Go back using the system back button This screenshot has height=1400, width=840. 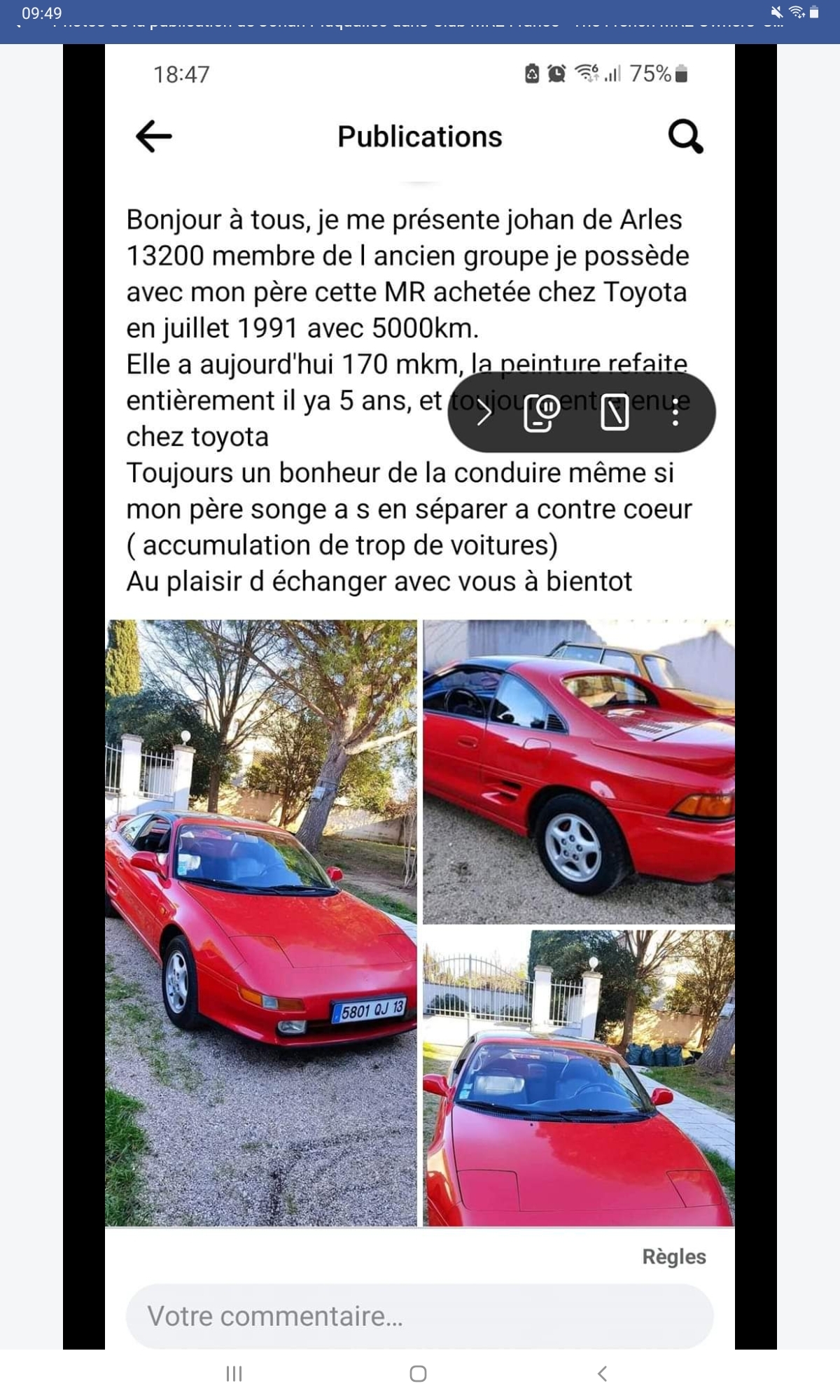(x=602, y=1373)
